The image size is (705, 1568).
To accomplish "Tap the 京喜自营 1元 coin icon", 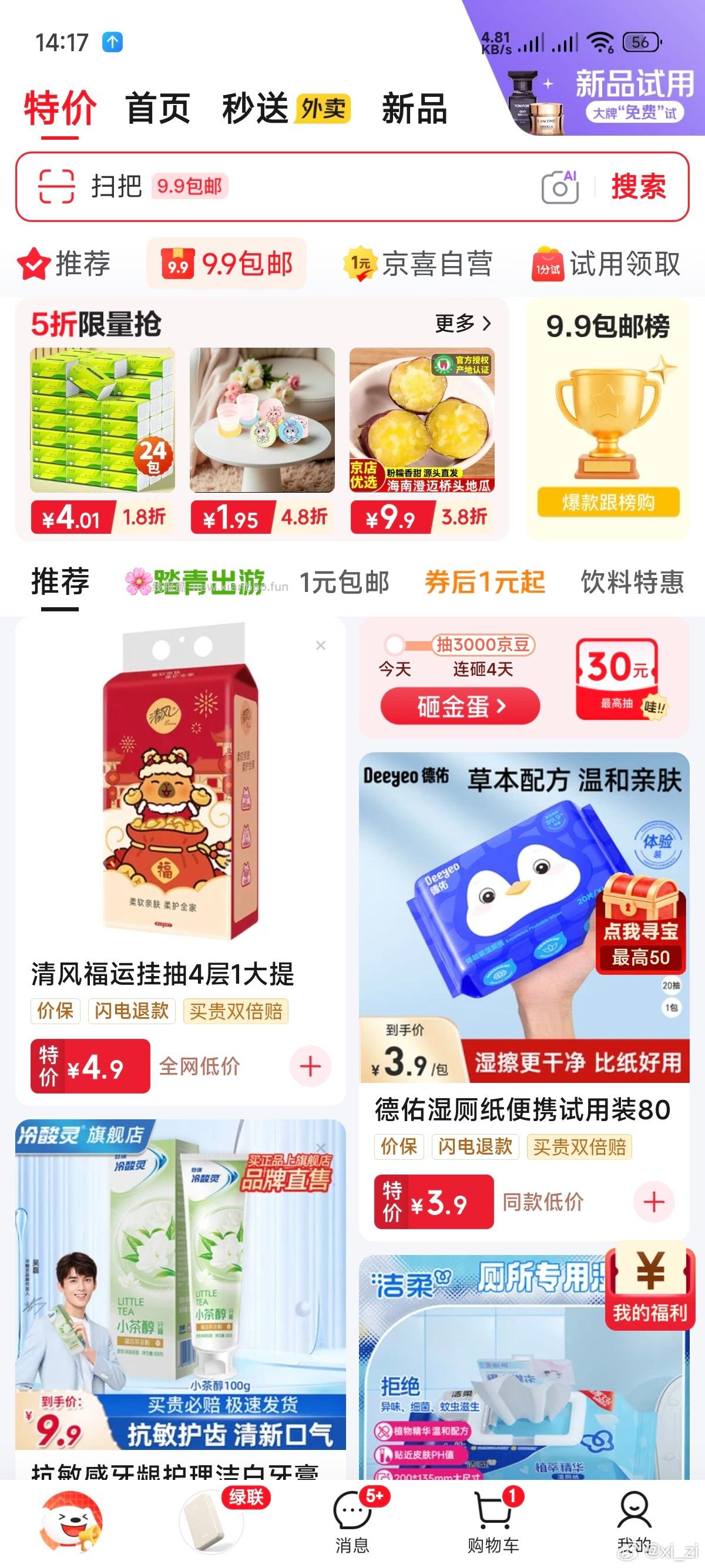I will click(359, 263).
